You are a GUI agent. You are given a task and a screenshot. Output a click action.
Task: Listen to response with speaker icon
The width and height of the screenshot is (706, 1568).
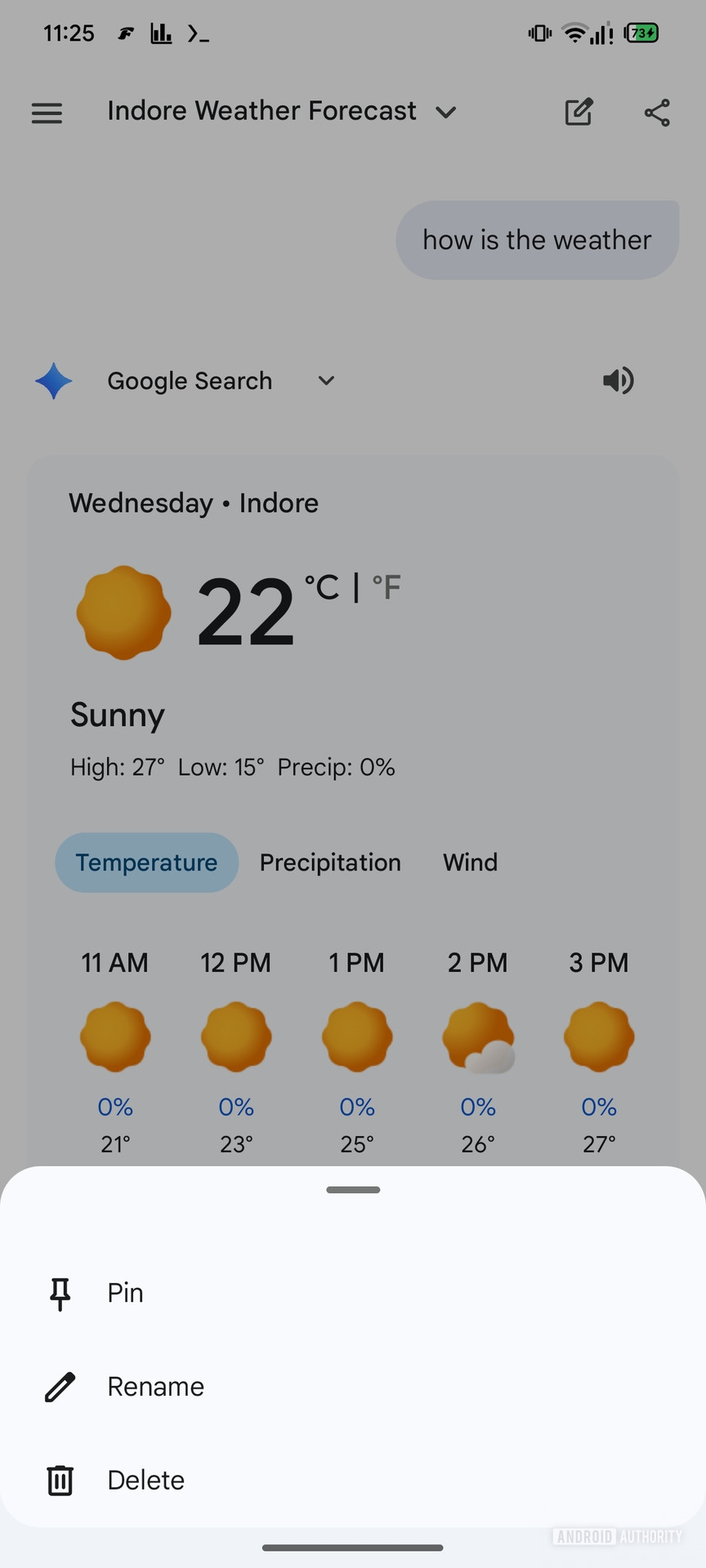(x=618, y=381)
